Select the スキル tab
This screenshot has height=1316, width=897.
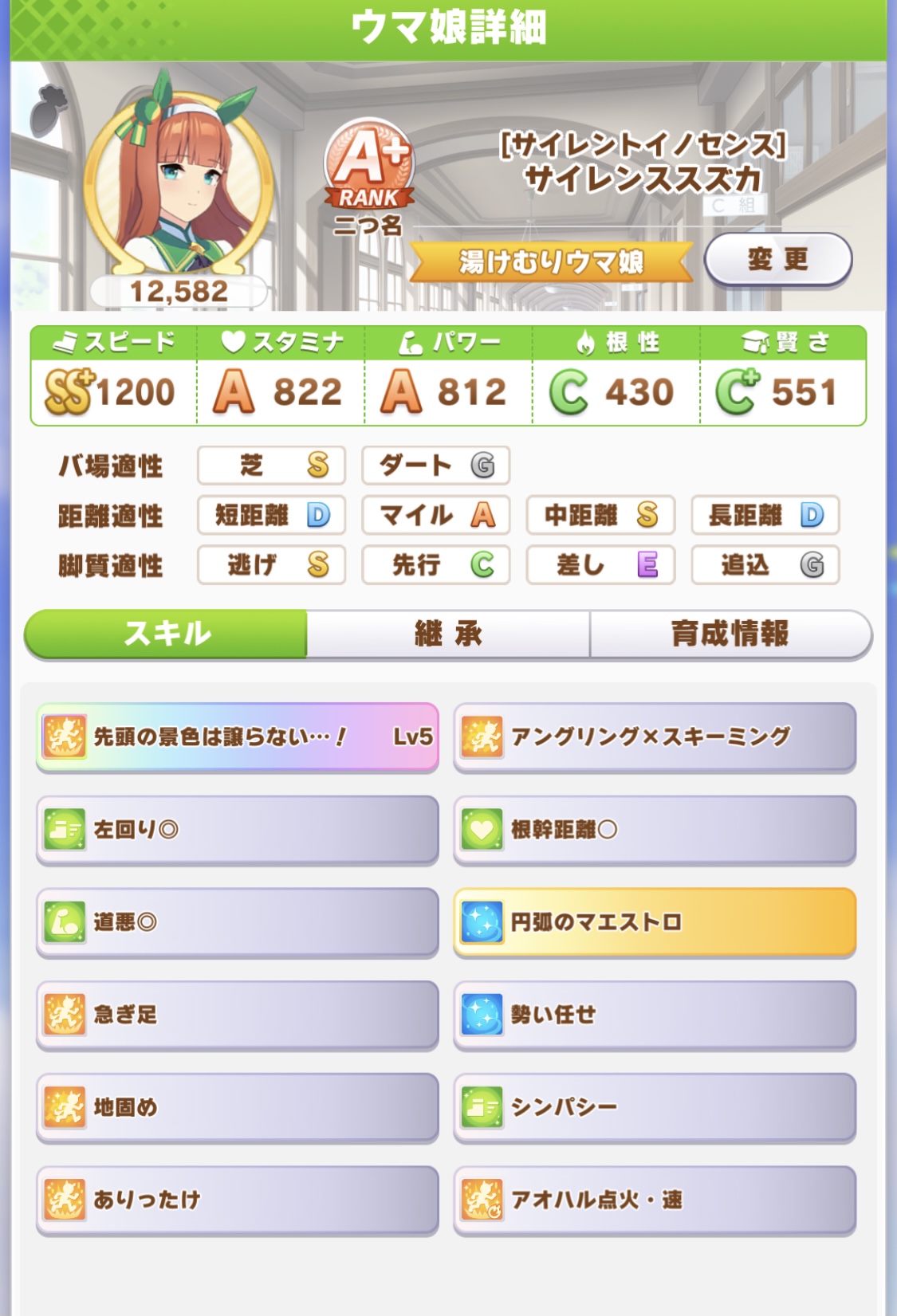pyautogui.click(x=167, y=634)
